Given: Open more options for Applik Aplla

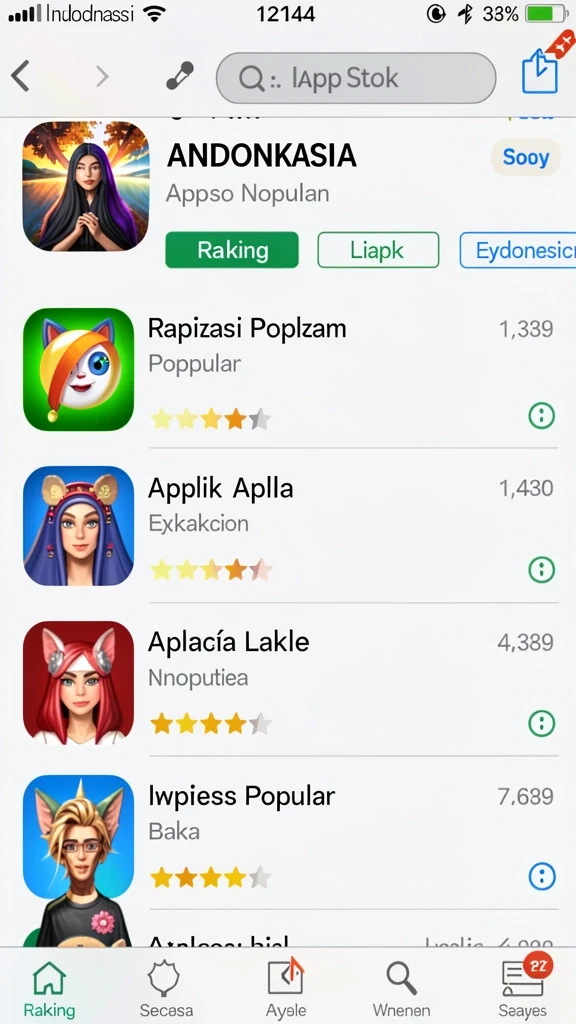Looking at the screenshot, I should (541, 569).
